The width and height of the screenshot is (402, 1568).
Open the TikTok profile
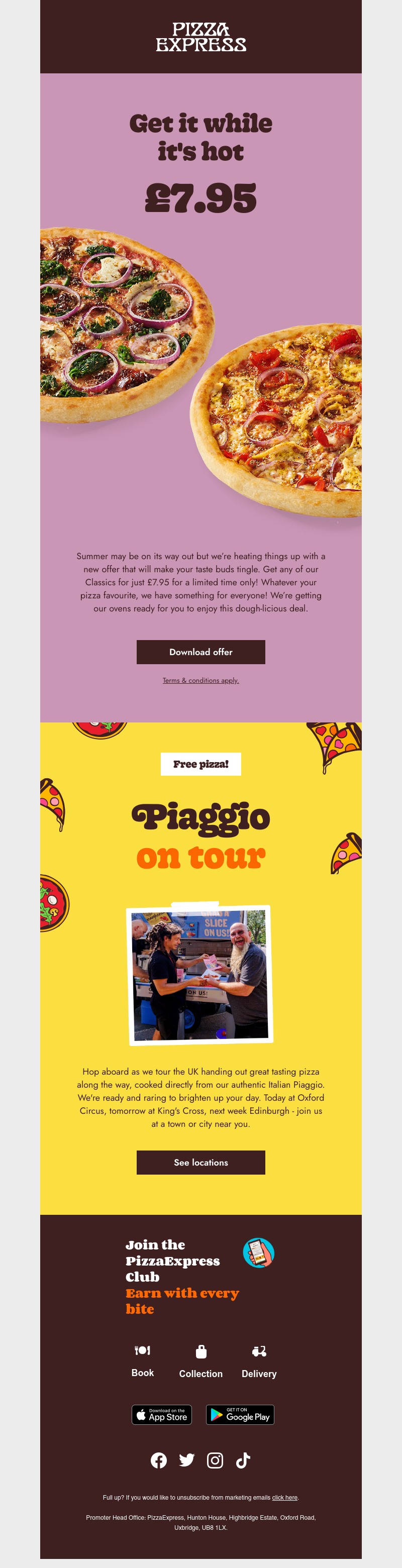[243, 1460]
